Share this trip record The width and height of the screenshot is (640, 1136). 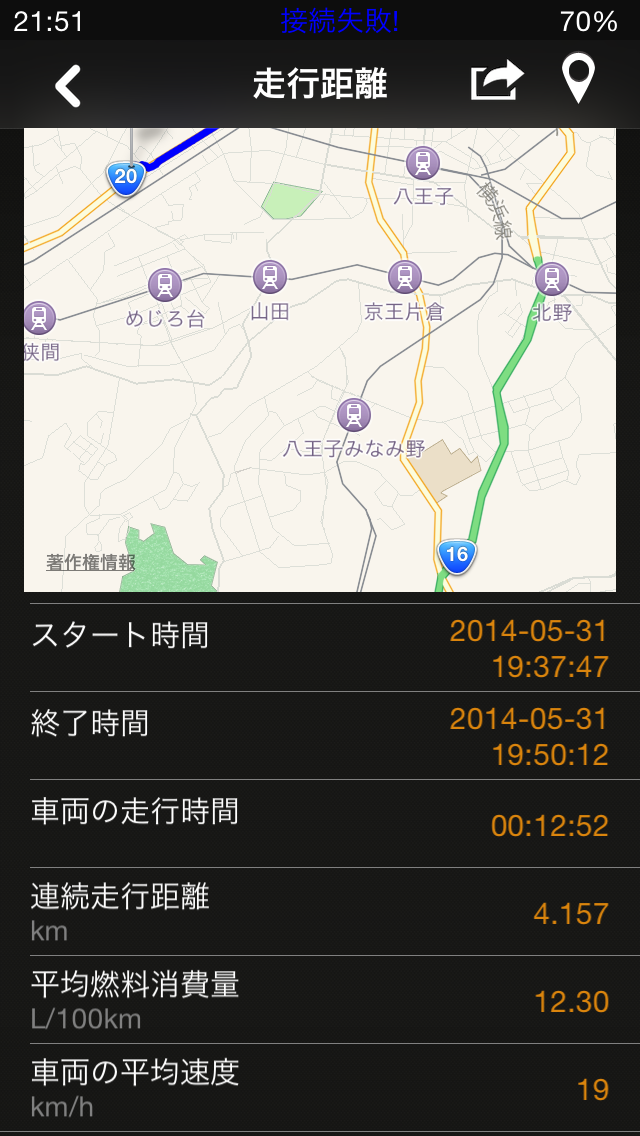497,82
